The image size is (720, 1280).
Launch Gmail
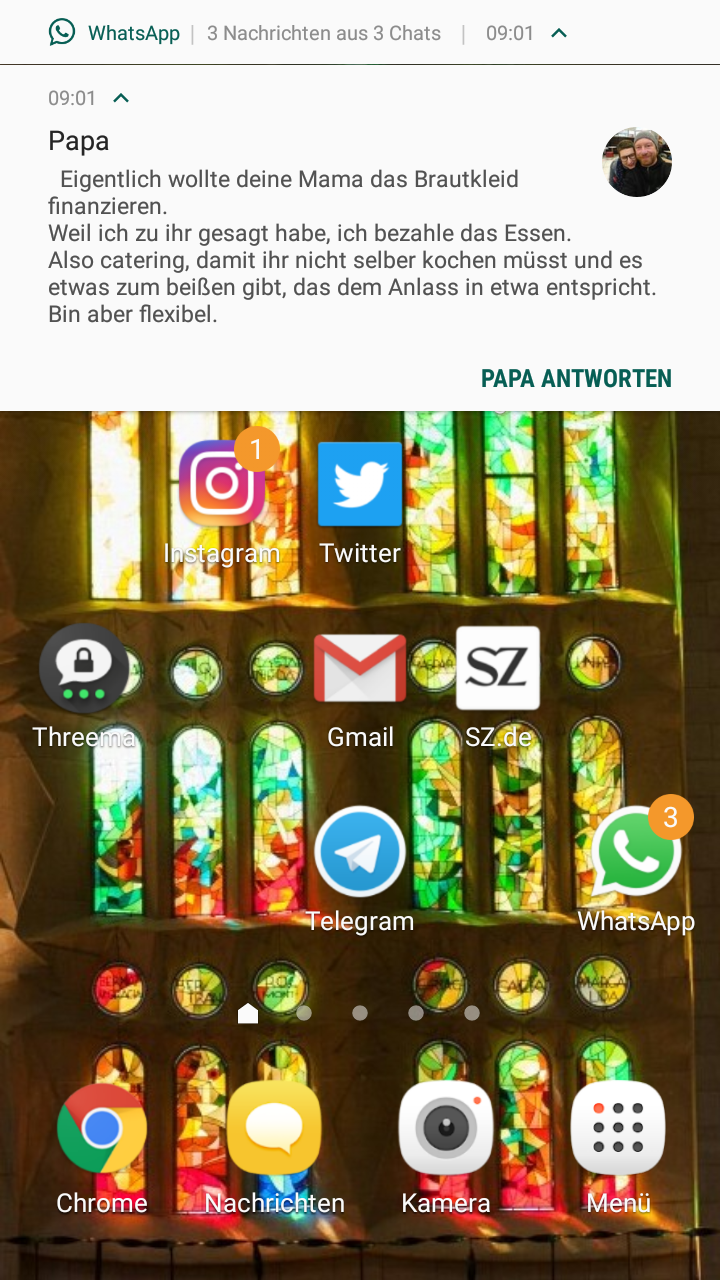pyautogui.click(x=360, y=669)
